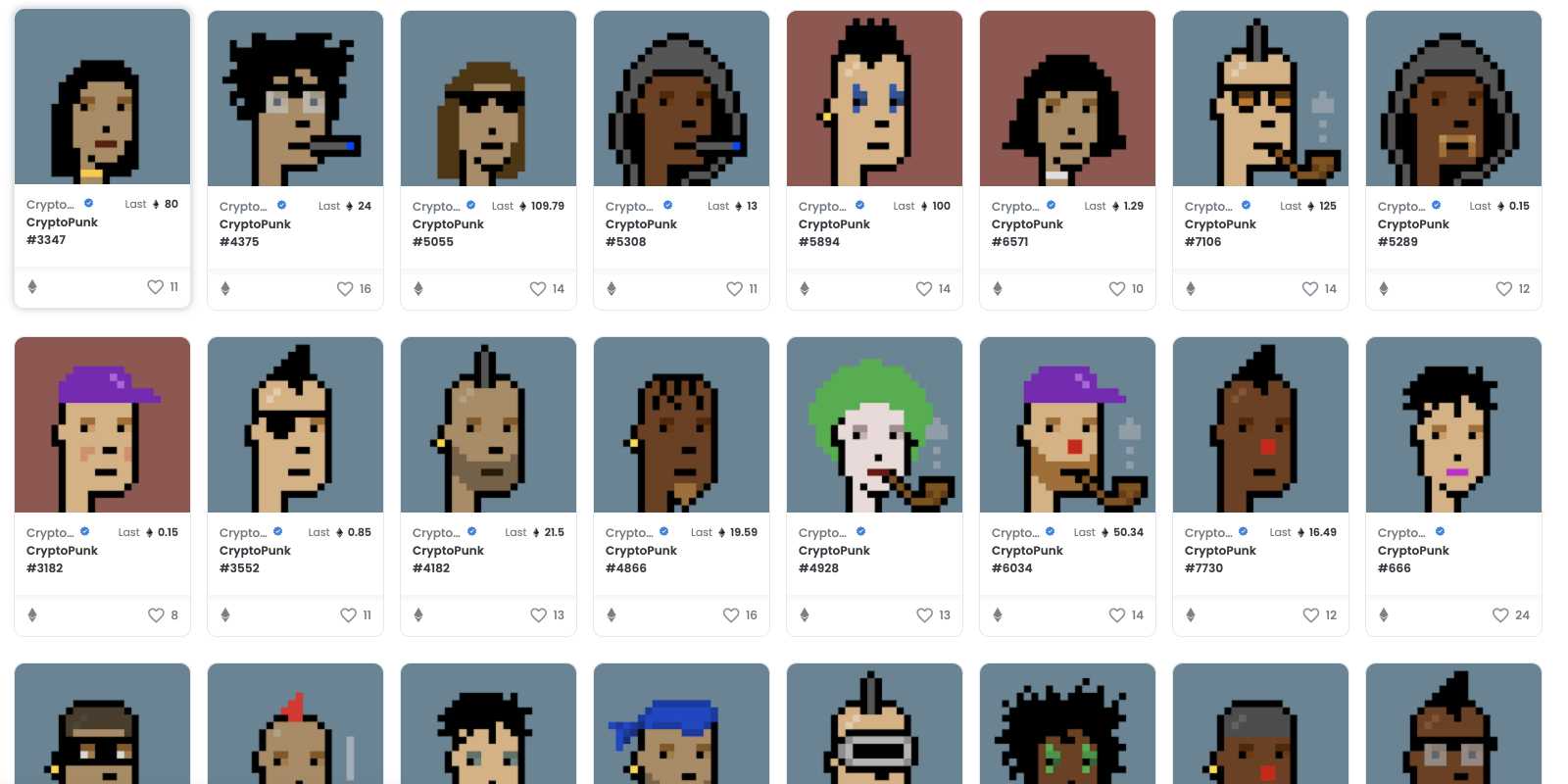Open CryptoPunk #7106 listing
Screen dimensions: 1568x784
1260,98
